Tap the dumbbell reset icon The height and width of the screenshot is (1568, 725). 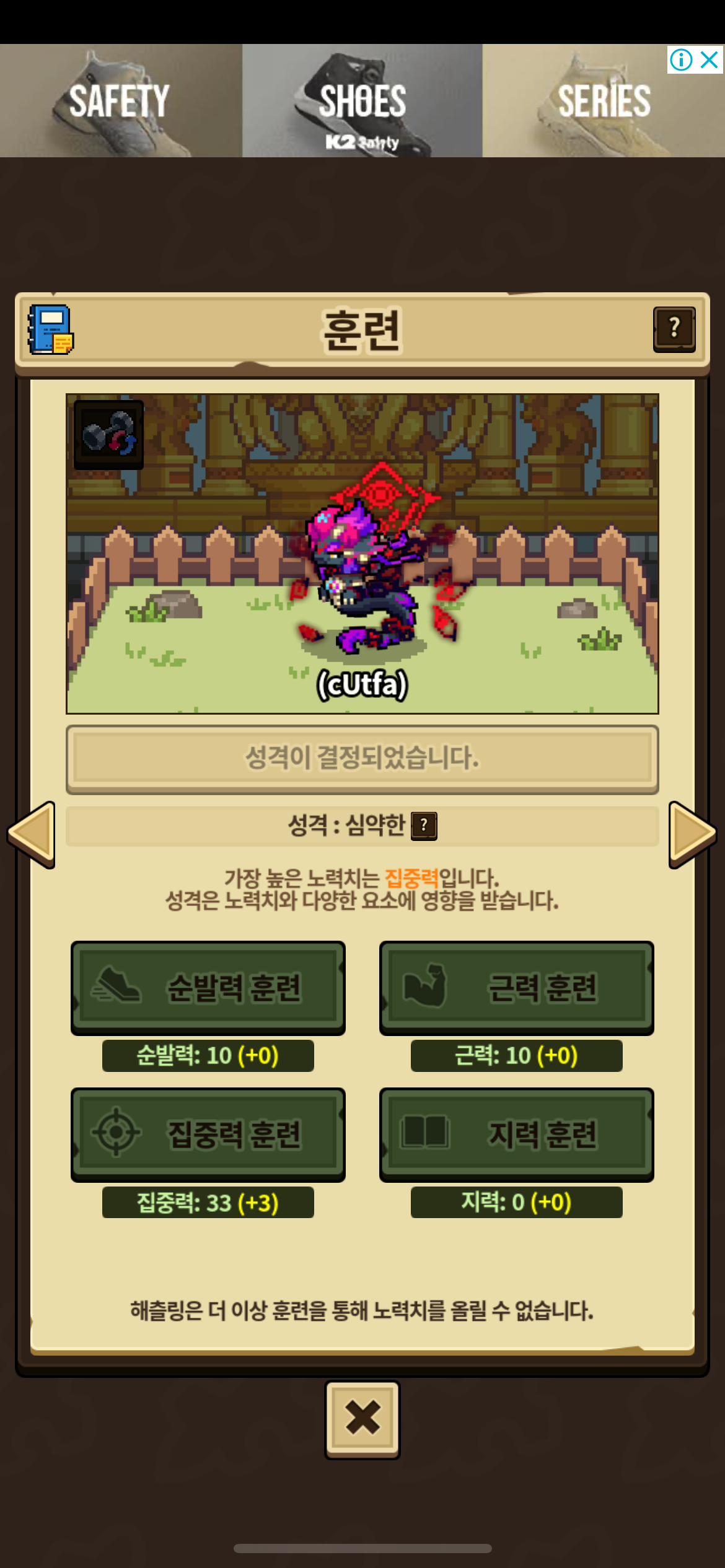pos(108,434)
